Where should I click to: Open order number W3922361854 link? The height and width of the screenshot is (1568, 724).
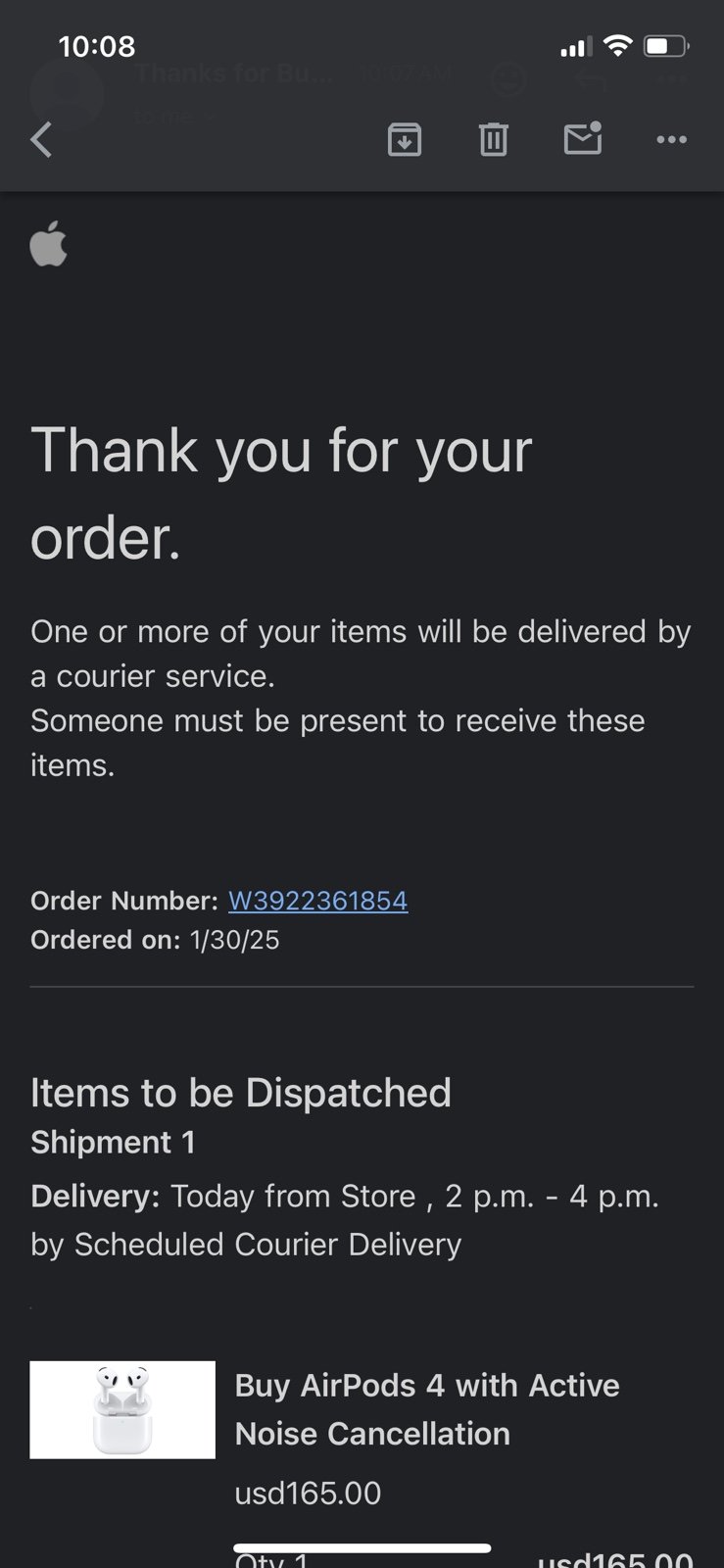(x=317, y=901)
